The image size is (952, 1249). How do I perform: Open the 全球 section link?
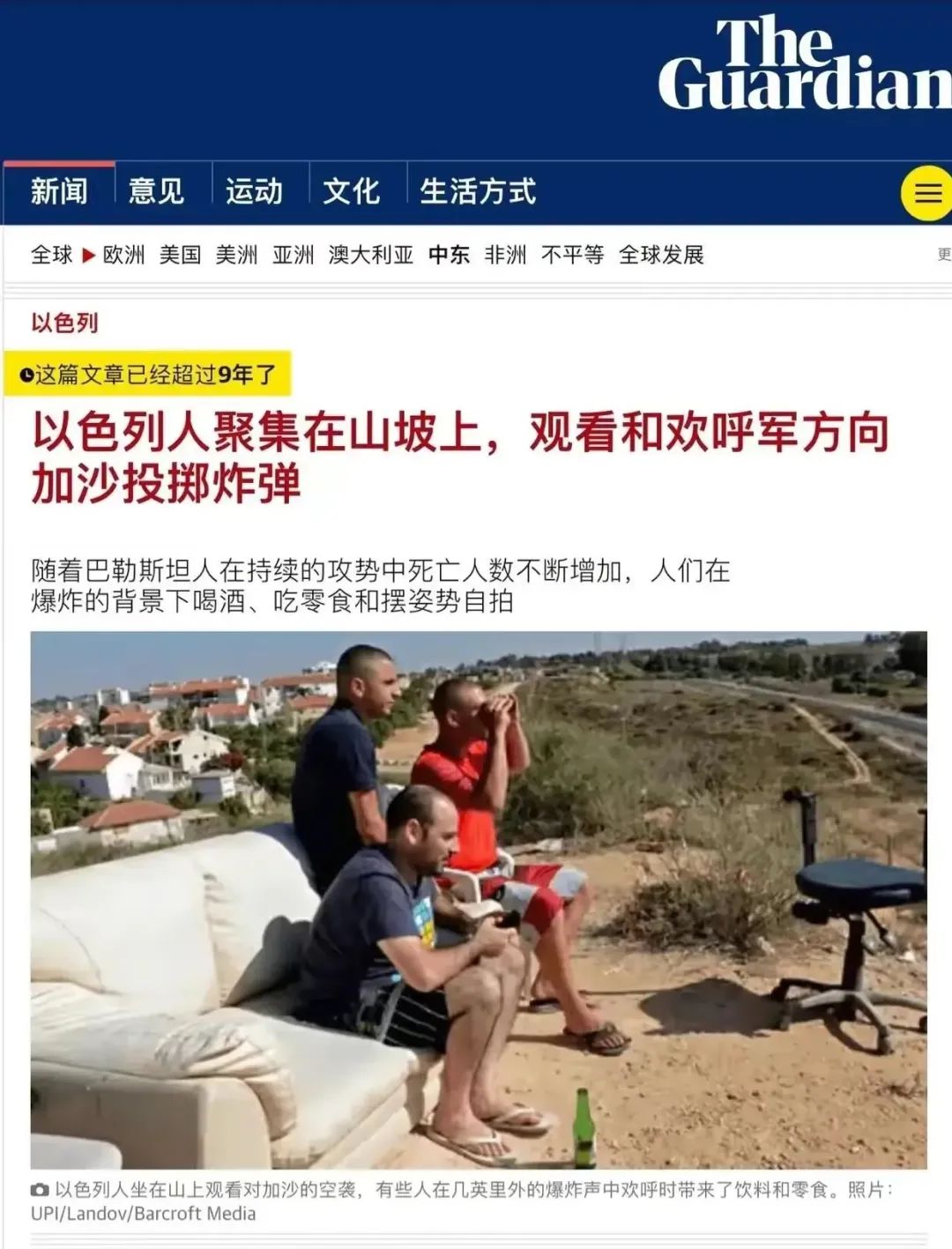tap(51, 255)
